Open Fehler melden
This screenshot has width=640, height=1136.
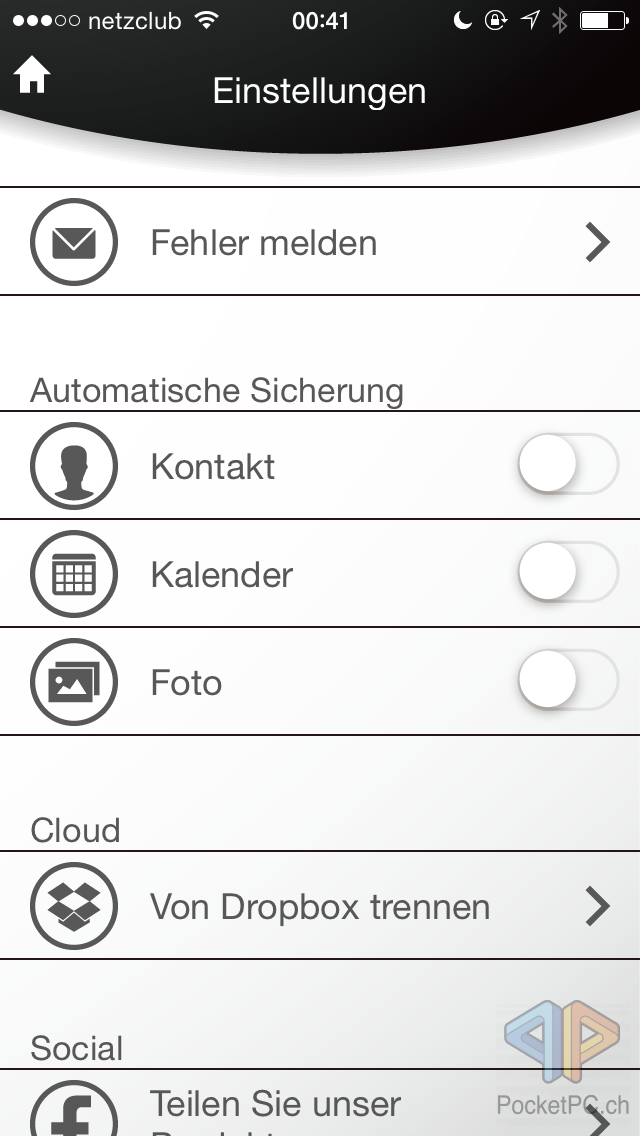320,242
